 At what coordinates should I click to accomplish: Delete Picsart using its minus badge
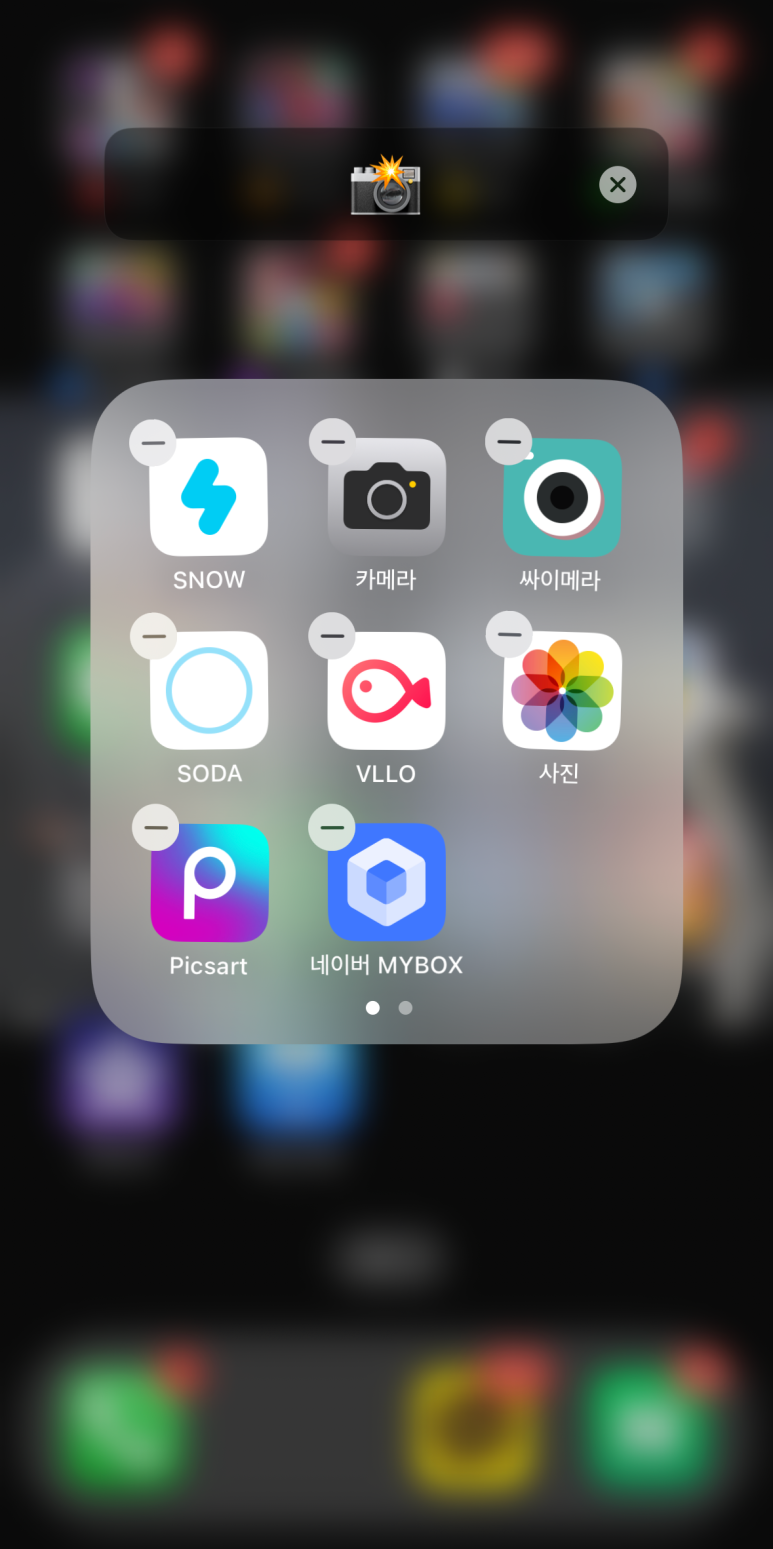[x=155, y=828]
